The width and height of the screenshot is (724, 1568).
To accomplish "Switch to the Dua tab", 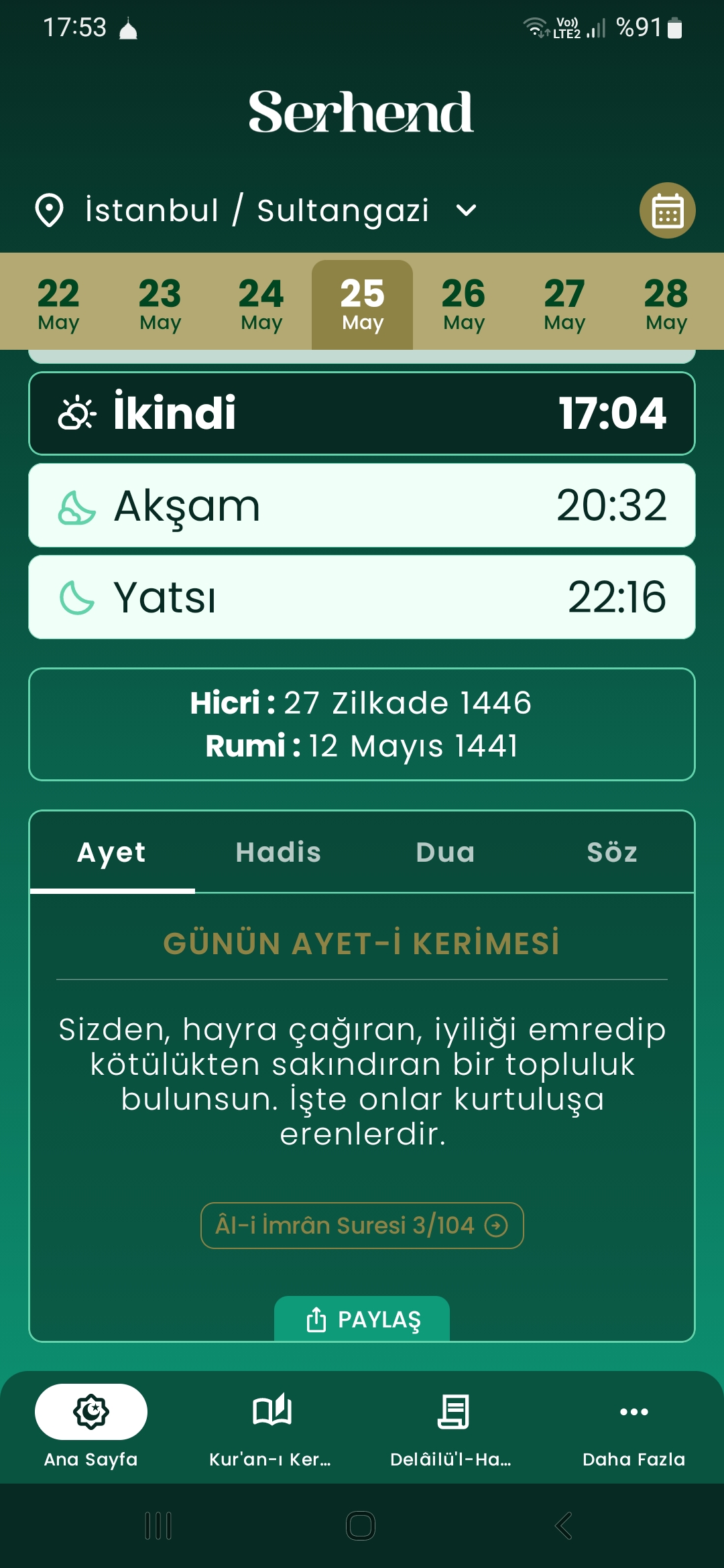I will [x=445, y=852].
